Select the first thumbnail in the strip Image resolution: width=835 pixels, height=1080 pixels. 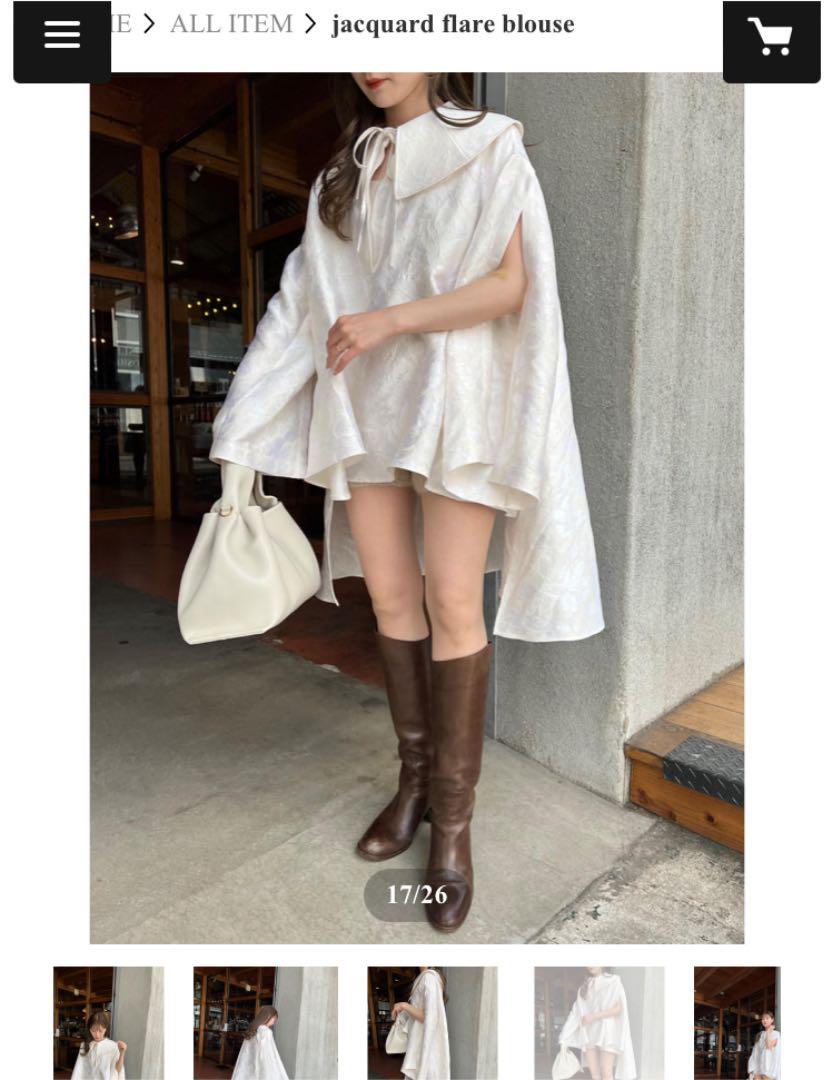[108, 1022]
